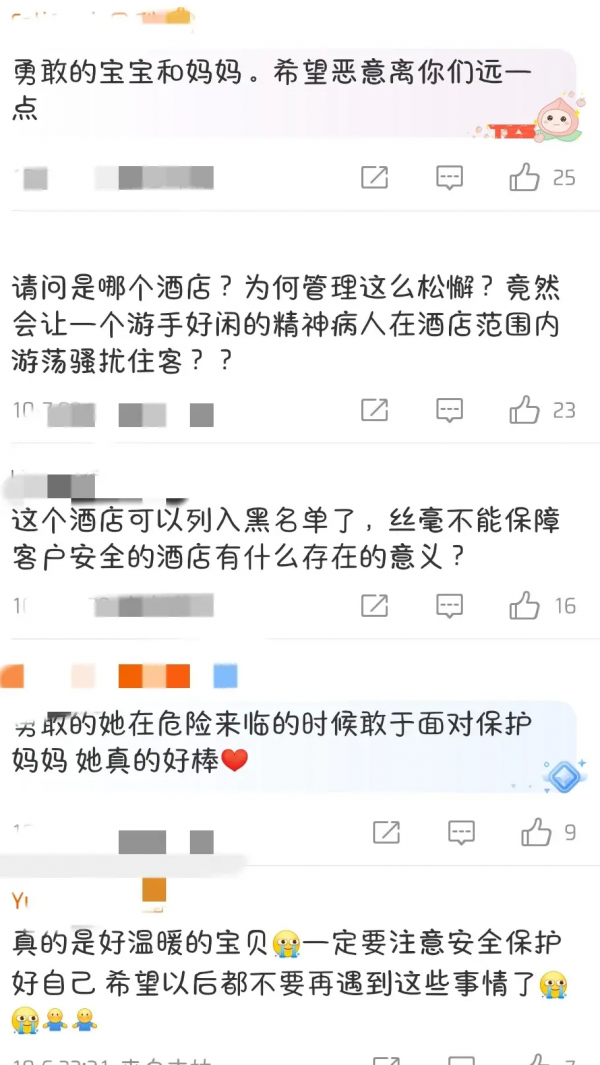Reply to the comment asking "请问是哪个酒店"

(x=450, y=409)
